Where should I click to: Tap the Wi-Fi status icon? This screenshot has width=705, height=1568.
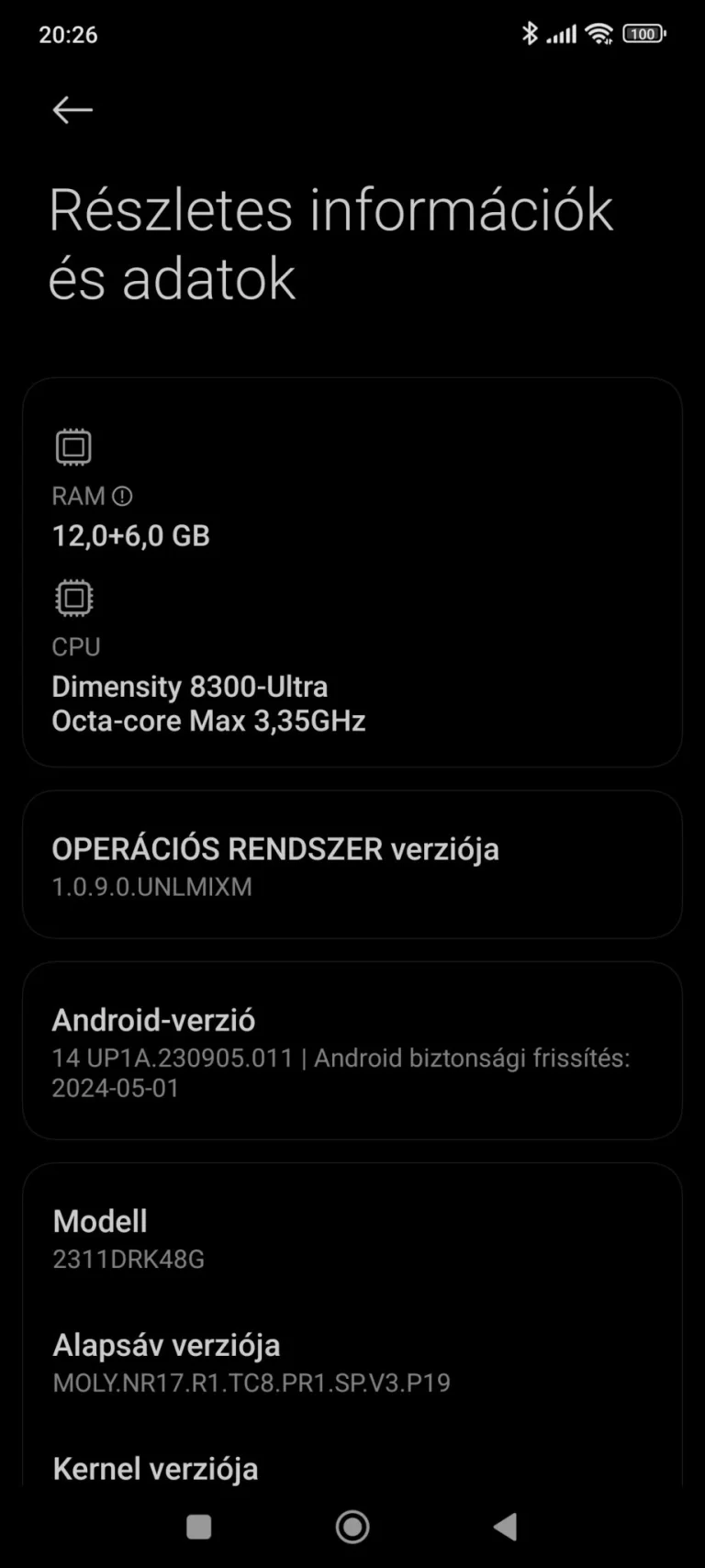[x=601, y=33]
